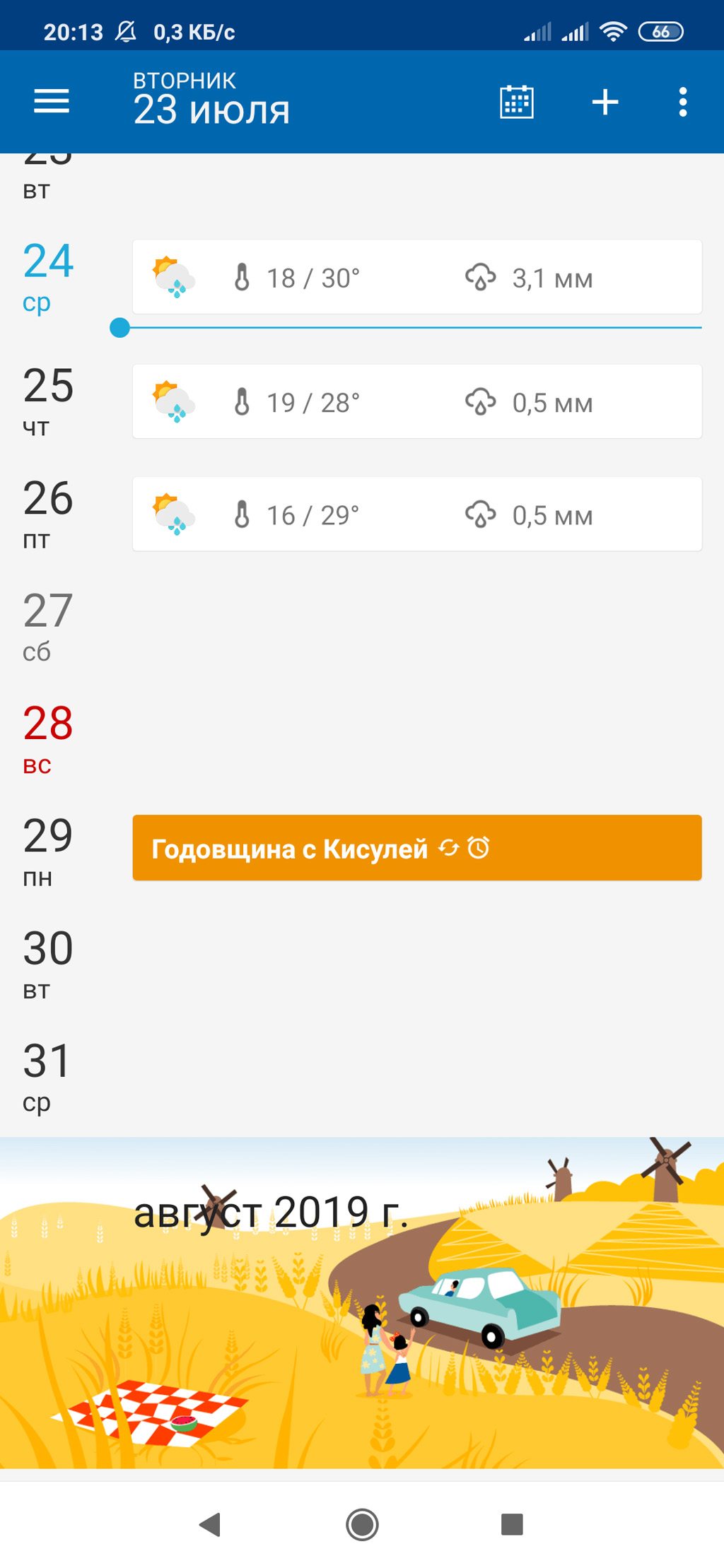Open weather forecast for the 24th

417,277
